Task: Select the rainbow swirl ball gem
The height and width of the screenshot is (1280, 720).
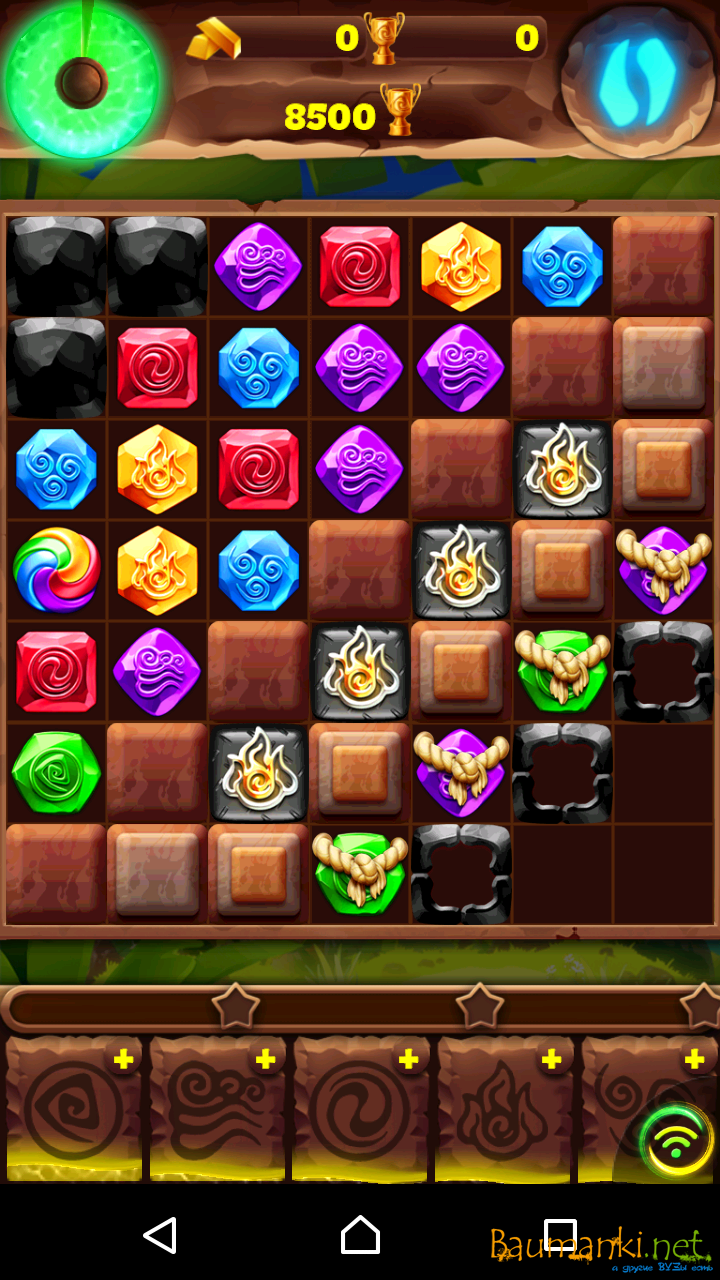Action: coord(56,570)
